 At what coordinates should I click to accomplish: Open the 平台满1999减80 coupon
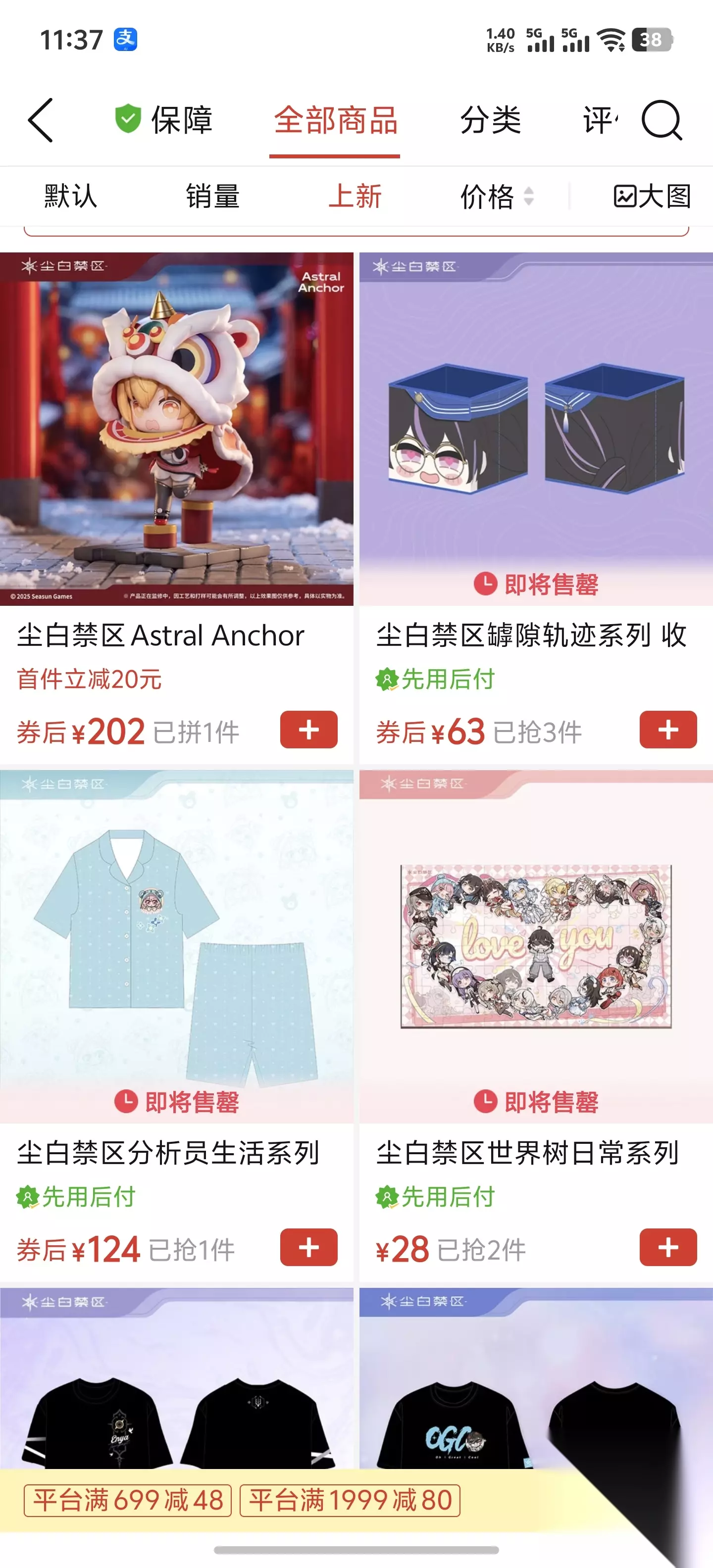point(350,1500)
